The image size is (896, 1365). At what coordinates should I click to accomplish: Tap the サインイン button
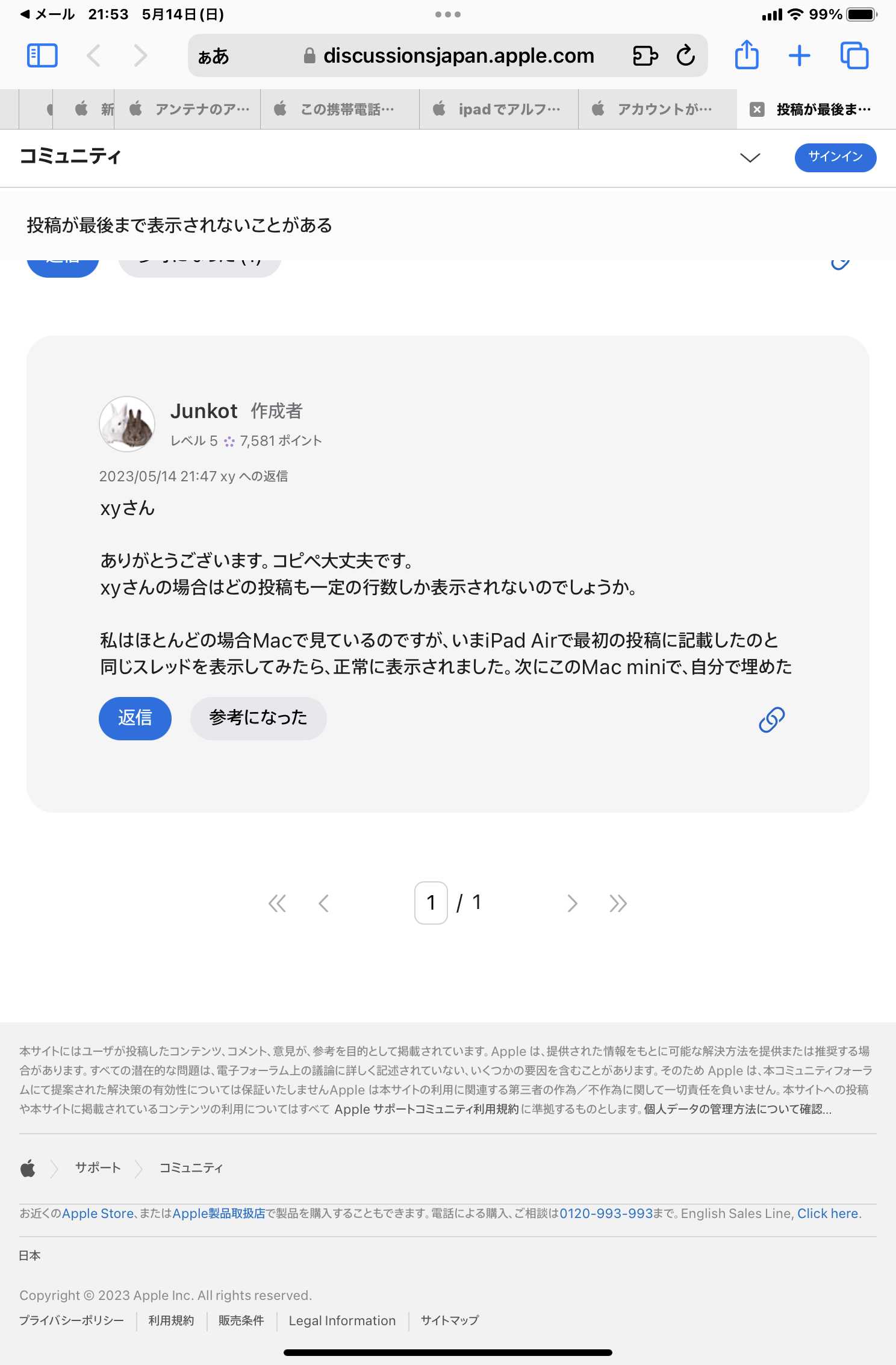[835, 157]
